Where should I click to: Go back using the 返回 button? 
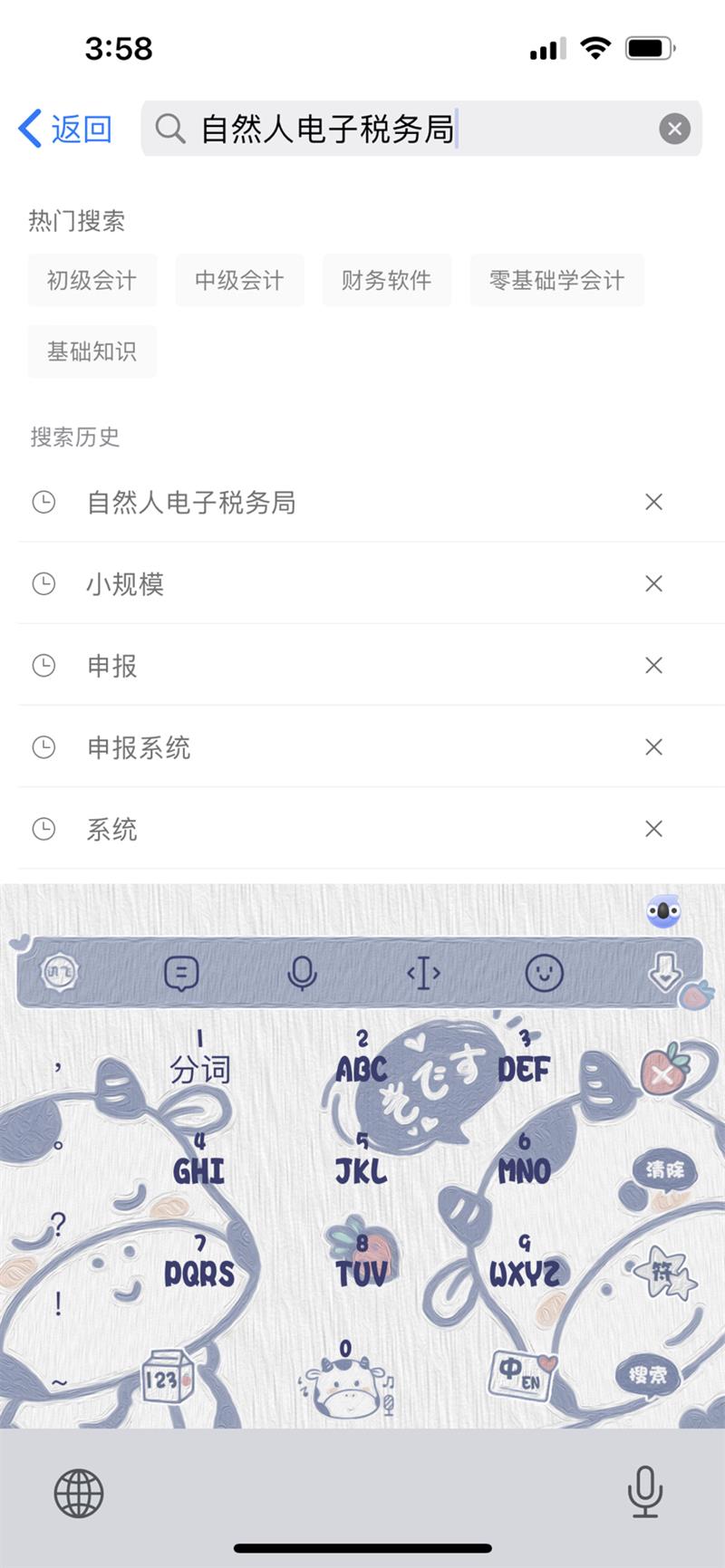(x=65, y=129)
